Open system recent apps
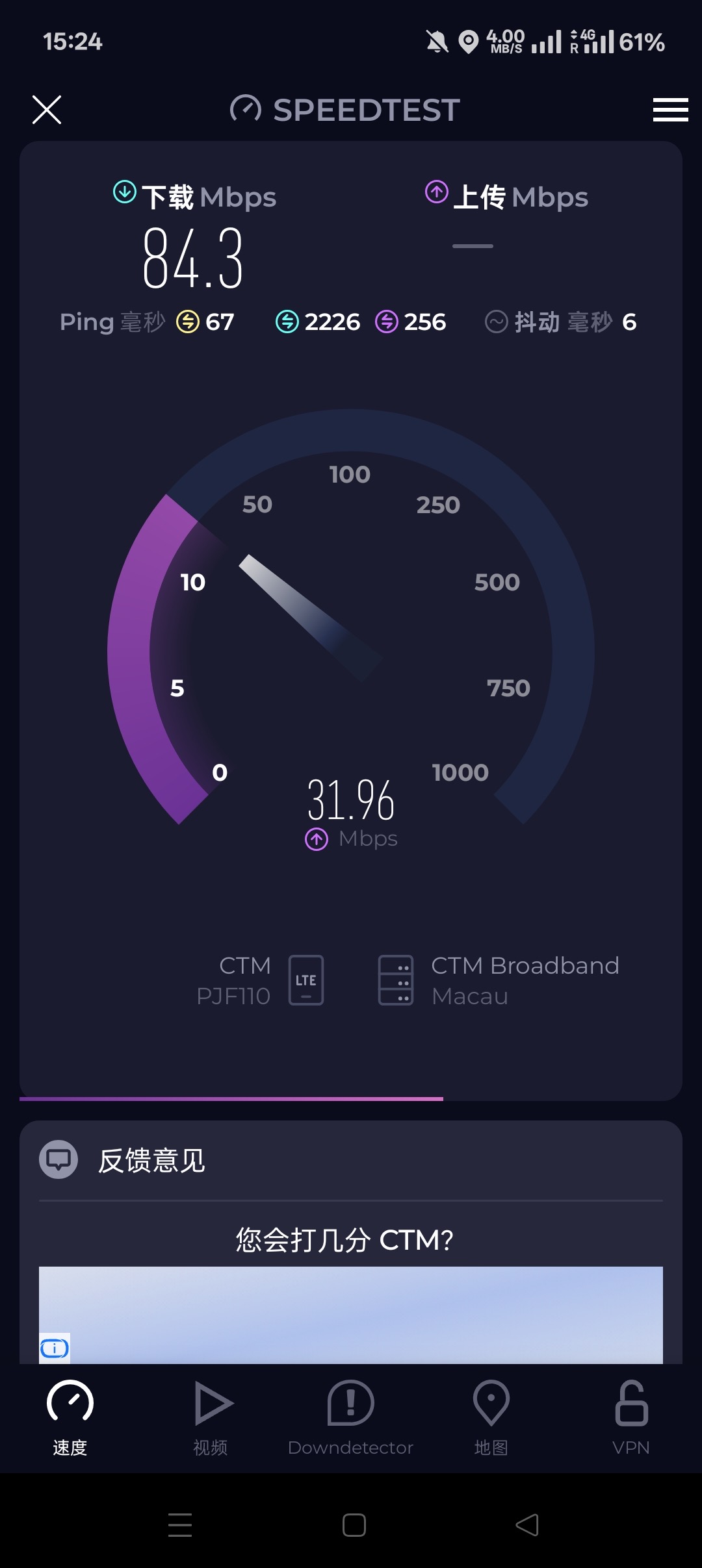 (x=180, y=1524)
